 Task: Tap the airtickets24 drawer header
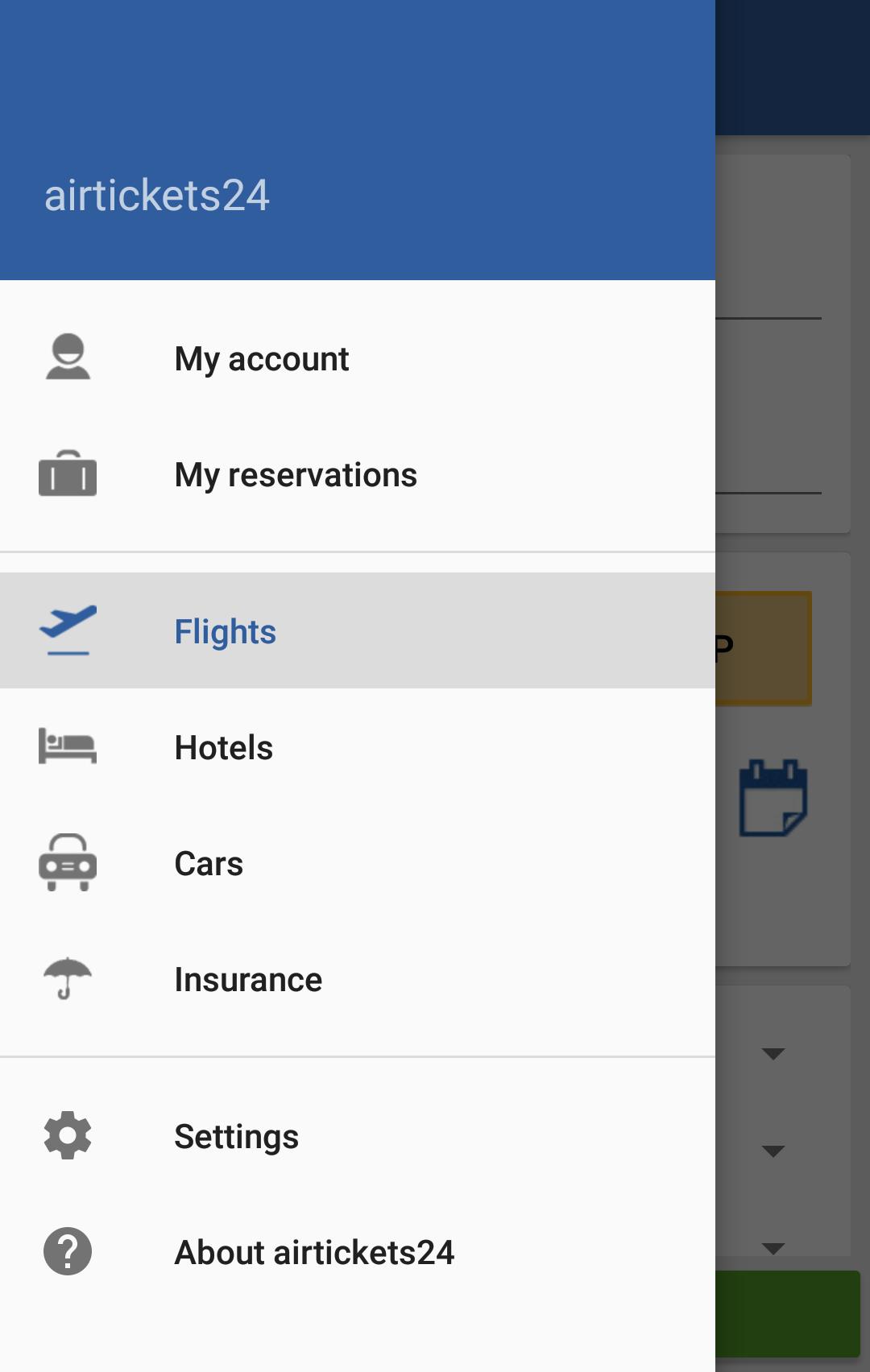[x=159, y=193]
